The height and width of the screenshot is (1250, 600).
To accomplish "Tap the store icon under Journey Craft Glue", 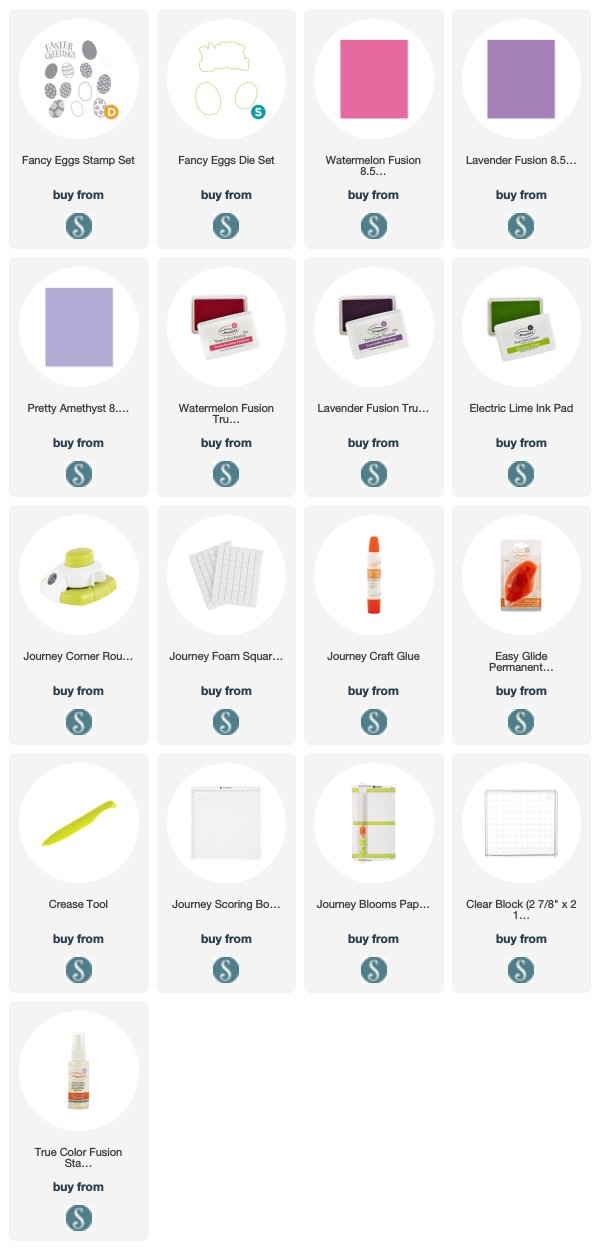I will click(x=373, y=721).
